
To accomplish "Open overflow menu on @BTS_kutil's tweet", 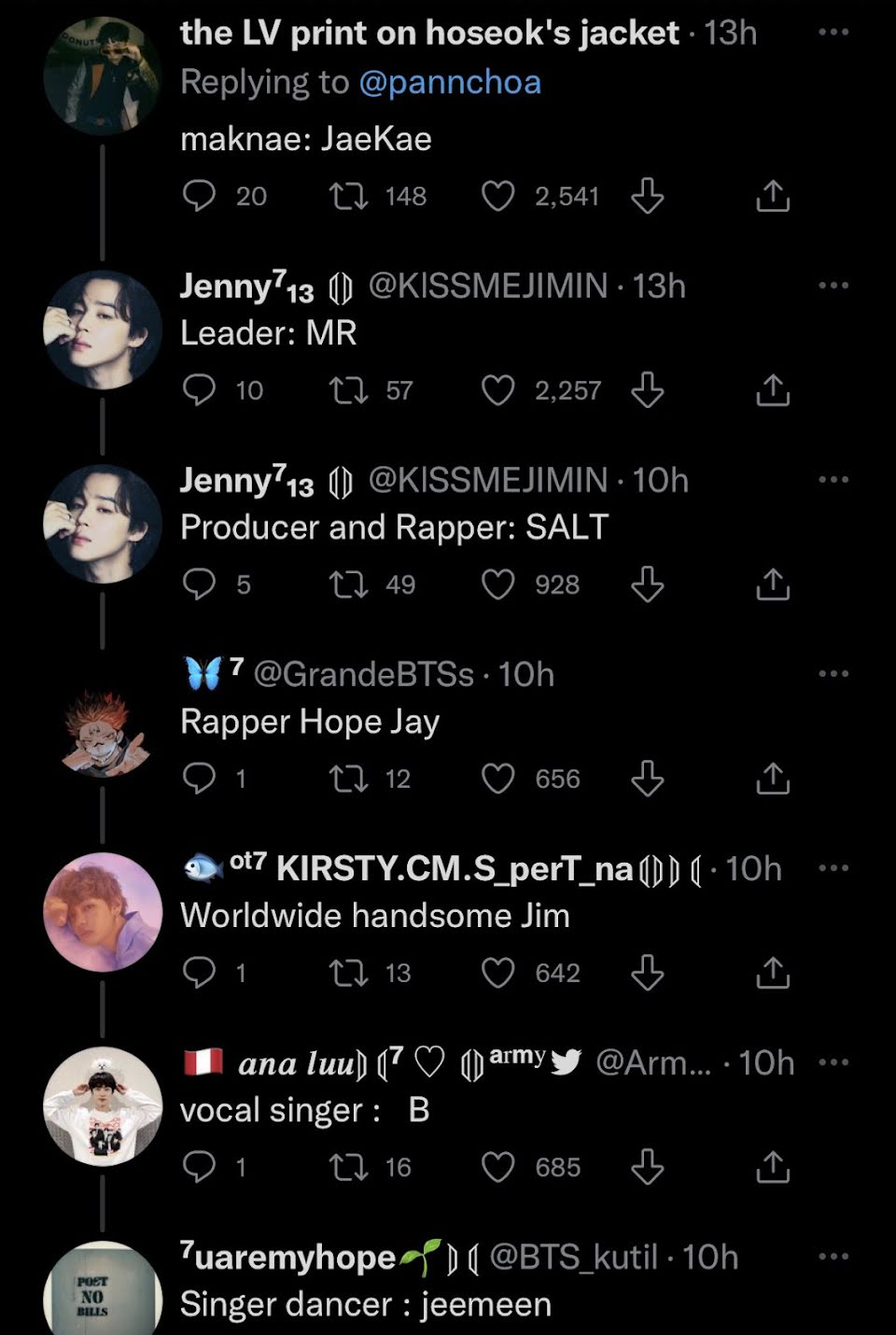I will [833, 1257].
